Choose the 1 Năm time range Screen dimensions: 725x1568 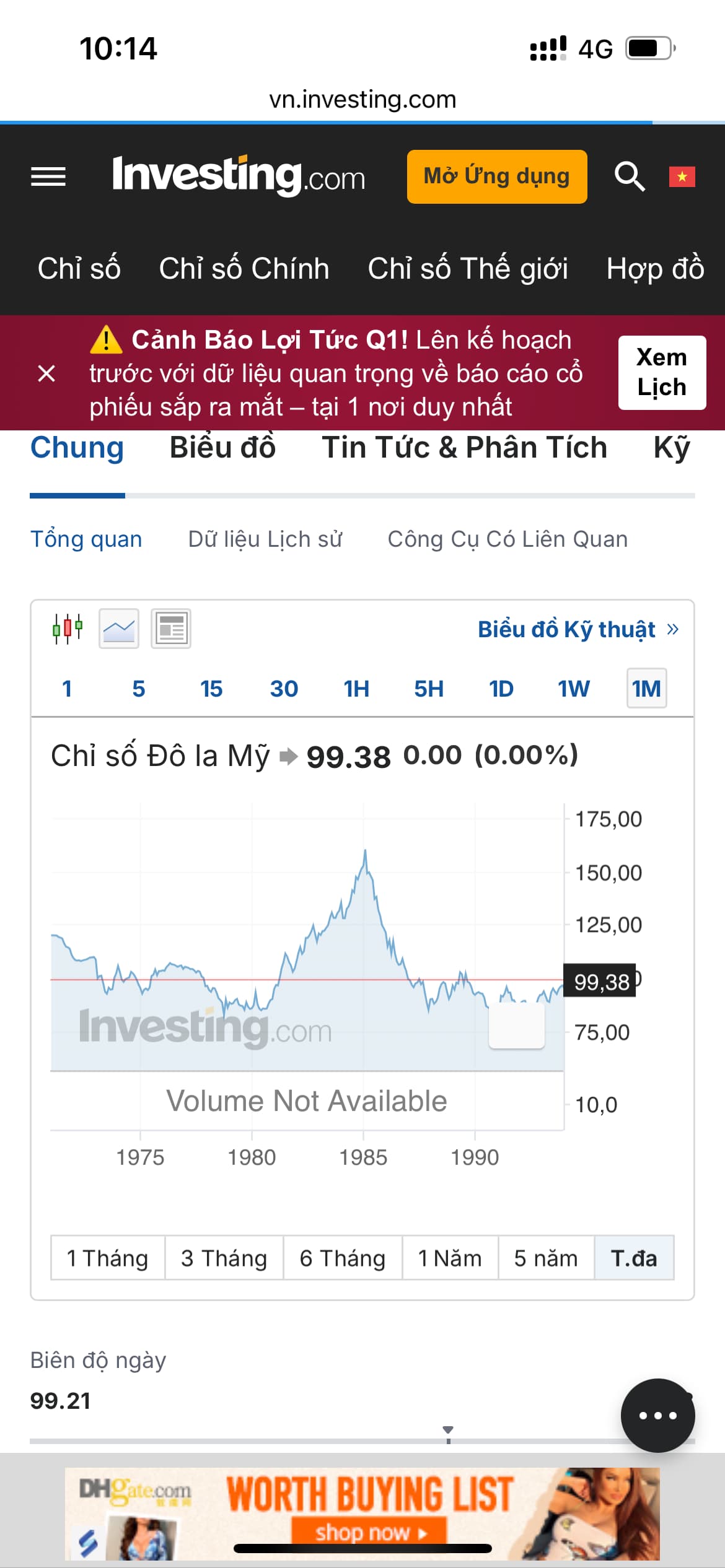click(450, 1258)
